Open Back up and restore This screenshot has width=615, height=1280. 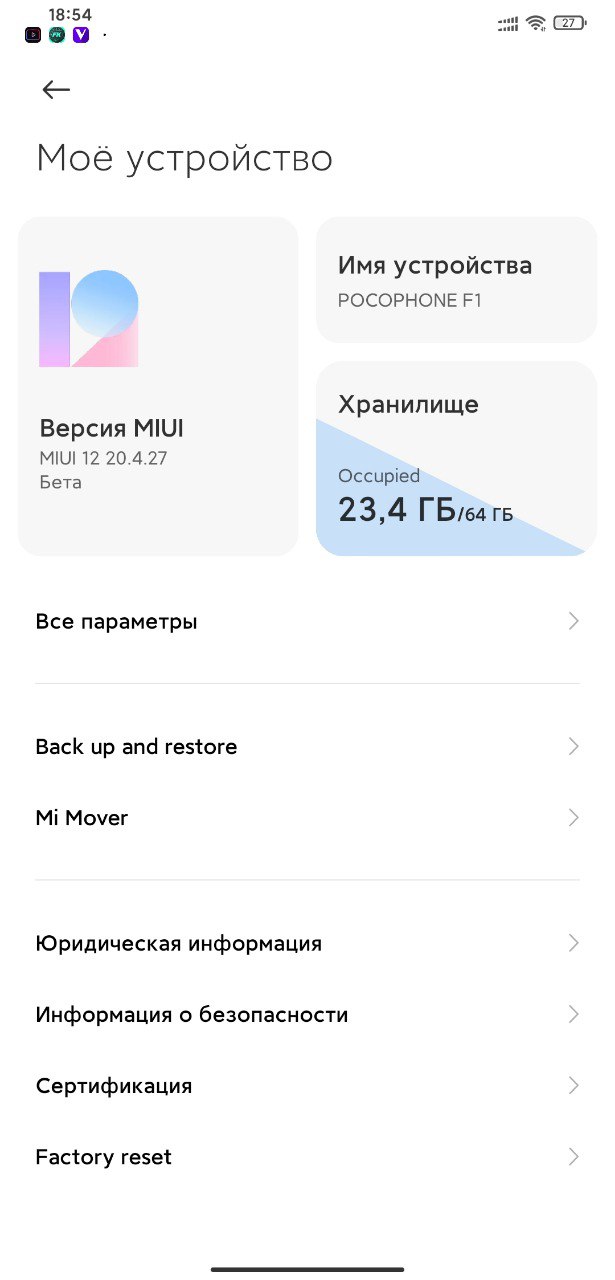(x=307, y=747)
